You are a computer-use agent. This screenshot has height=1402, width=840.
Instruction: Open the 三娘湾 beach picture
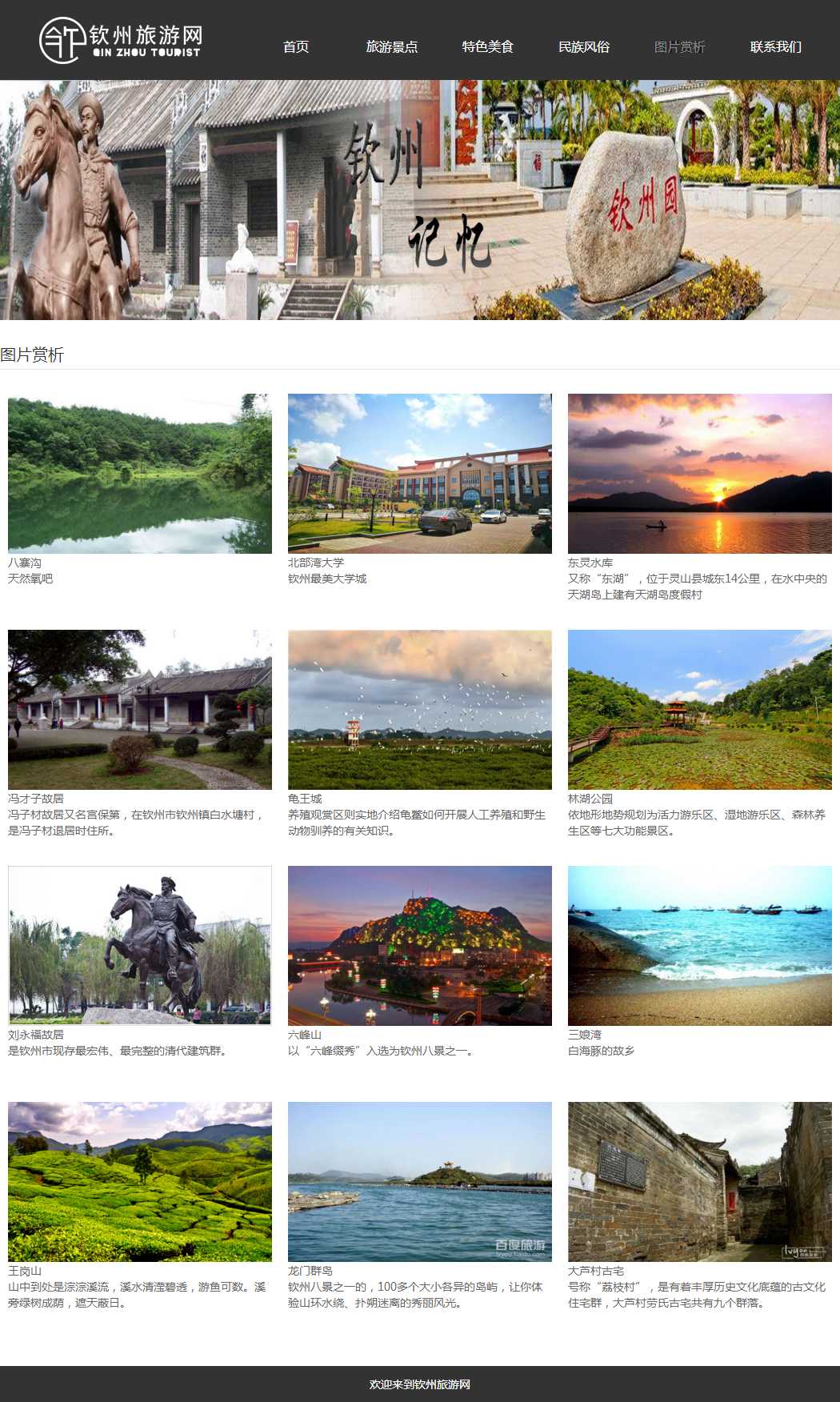pos(700,945)
